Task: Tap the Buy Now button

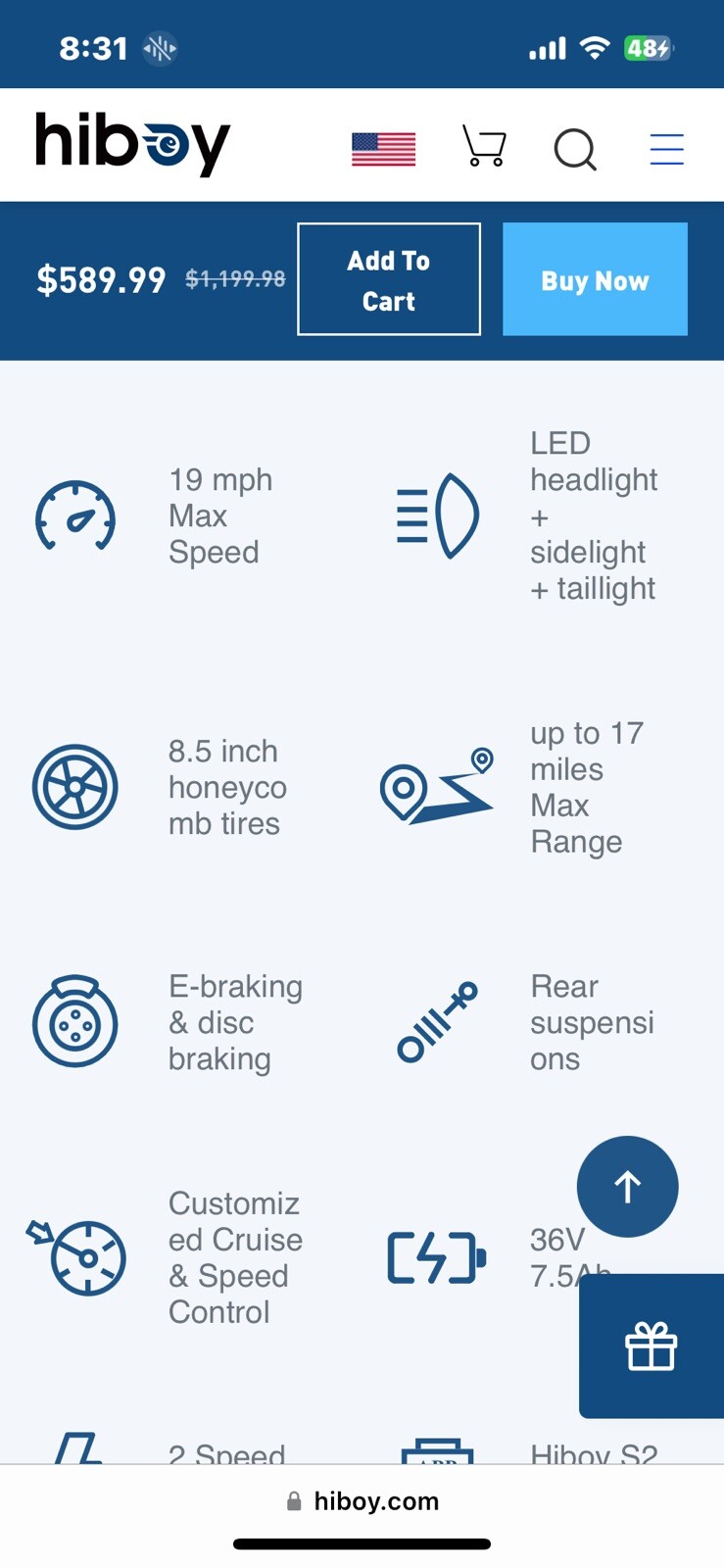Action: click(595, 279)
